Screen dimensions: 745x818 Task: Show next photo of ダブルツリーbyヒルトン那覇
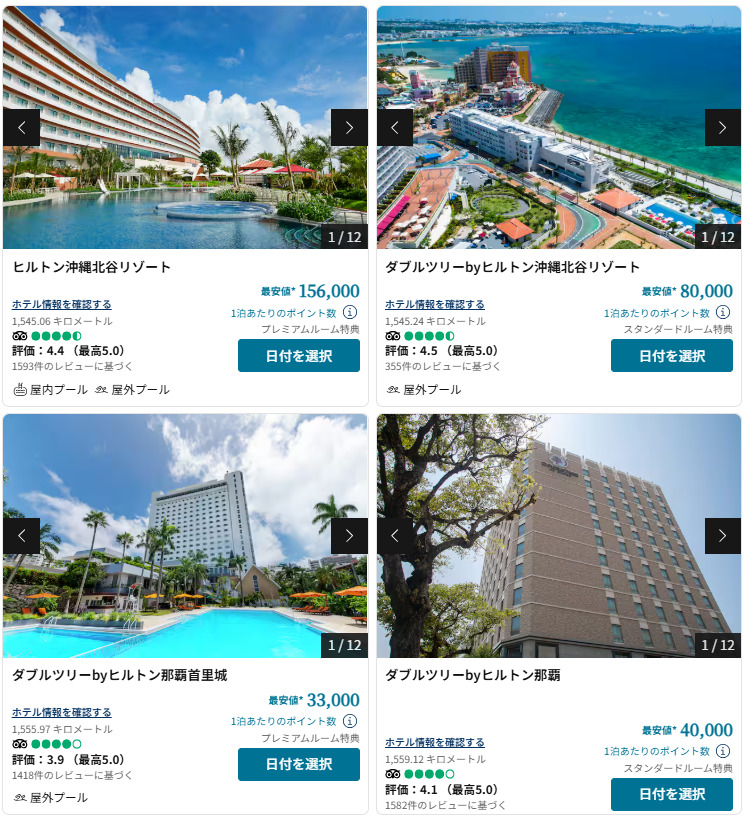722,536
